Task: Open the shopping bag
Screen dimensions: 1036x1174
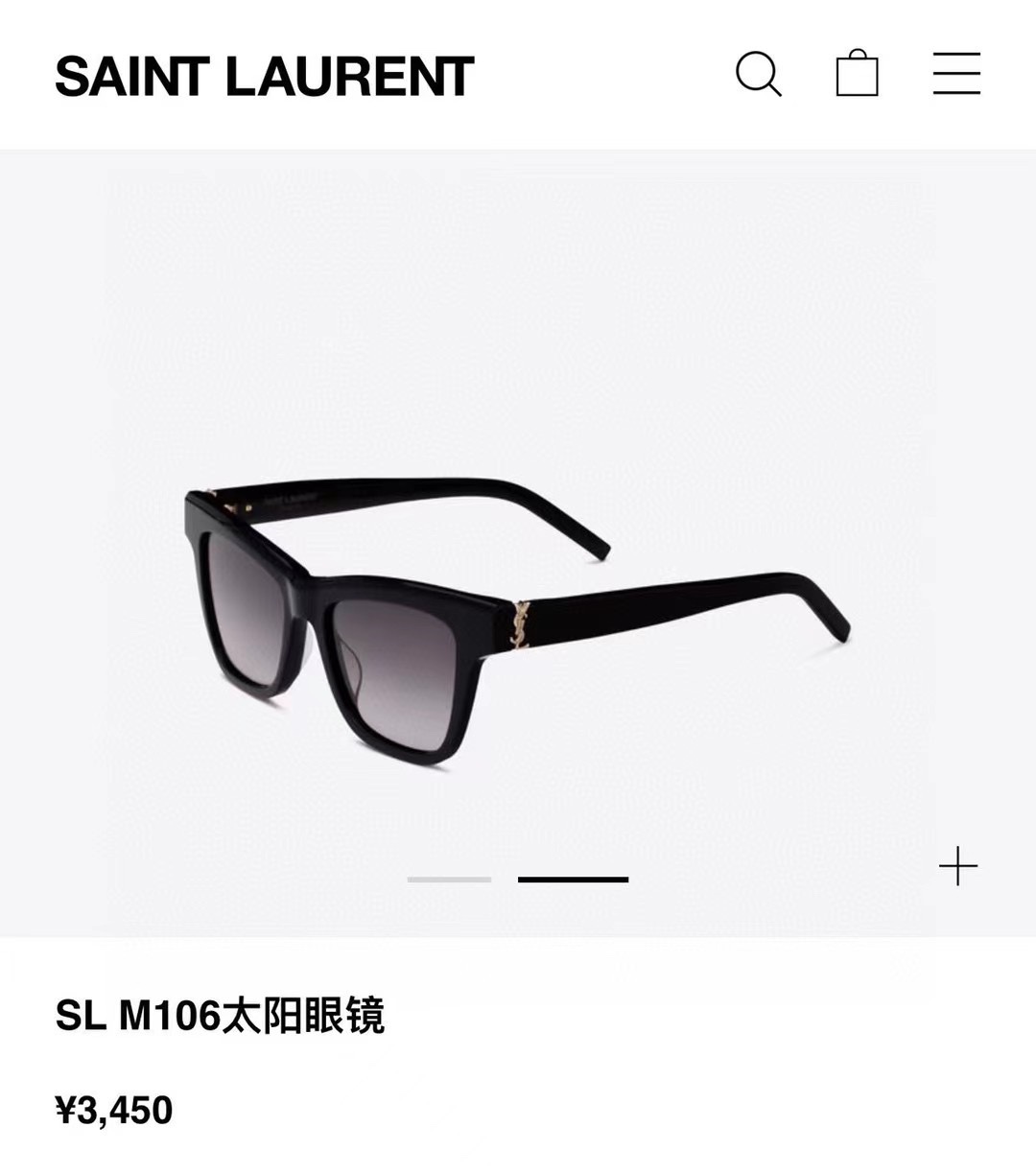Action: coord(857,74)
